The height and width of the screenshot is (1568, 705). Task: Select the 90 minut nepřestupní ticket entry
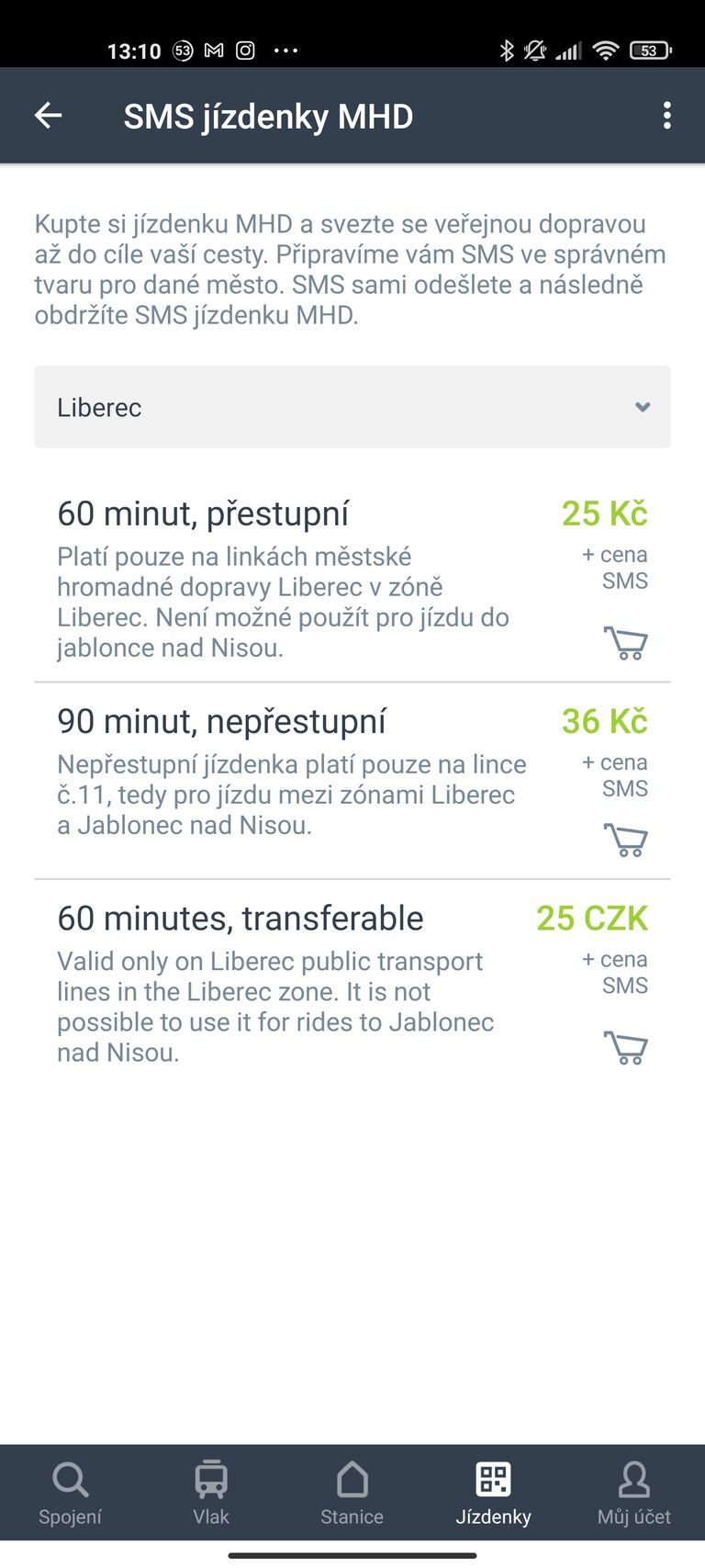pos(224,721)
